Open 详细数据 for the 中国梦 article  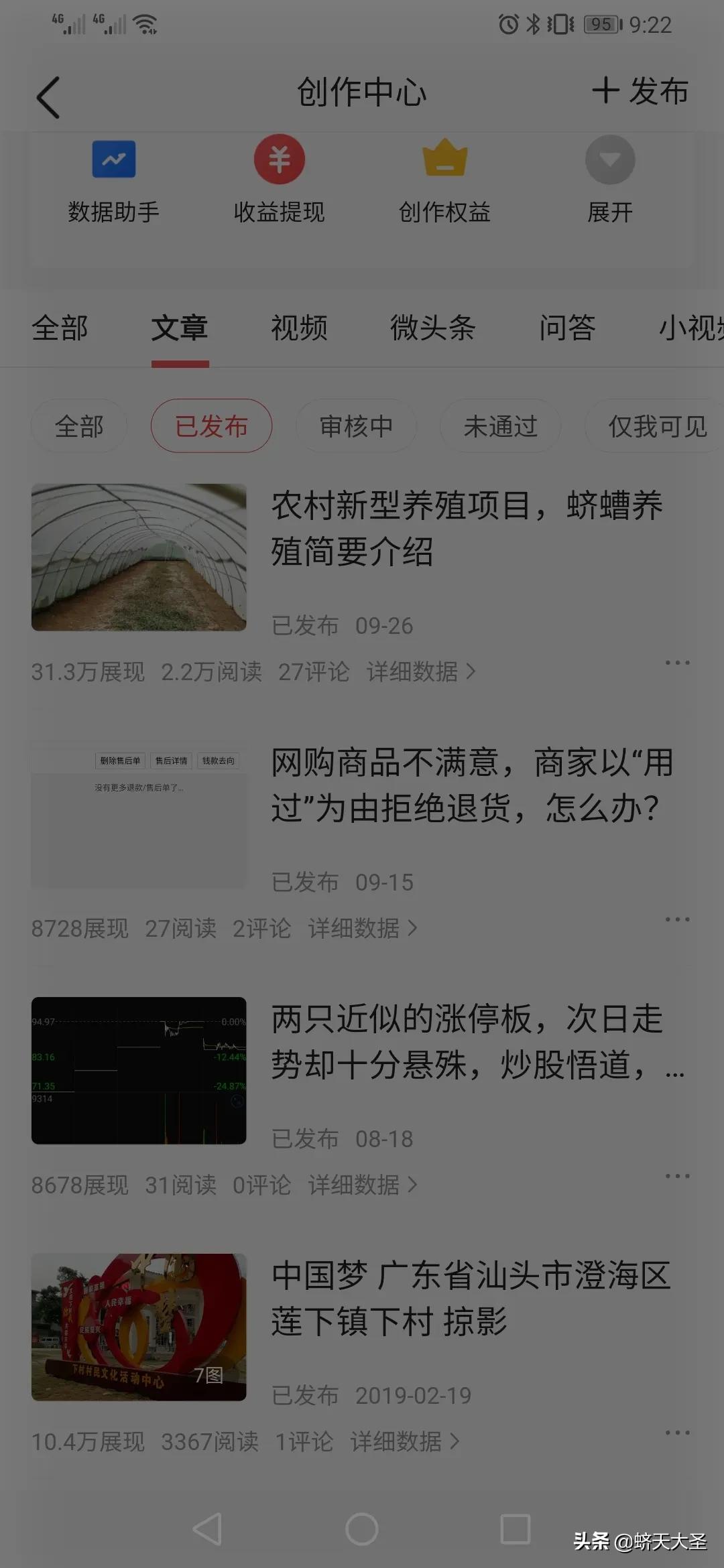(396, 1442)
